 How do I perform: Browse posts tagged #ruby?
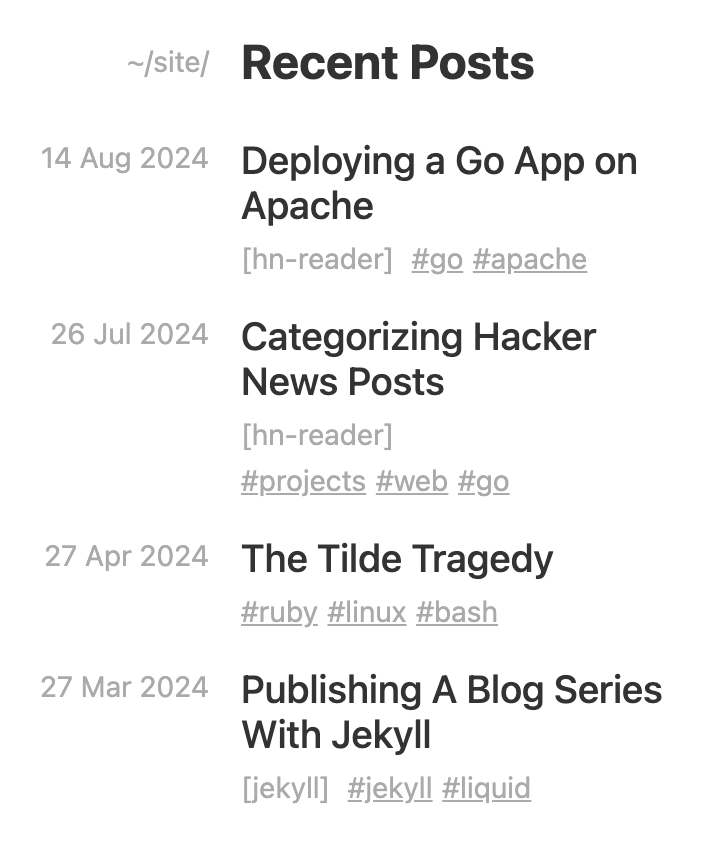[x=279, y=612]
